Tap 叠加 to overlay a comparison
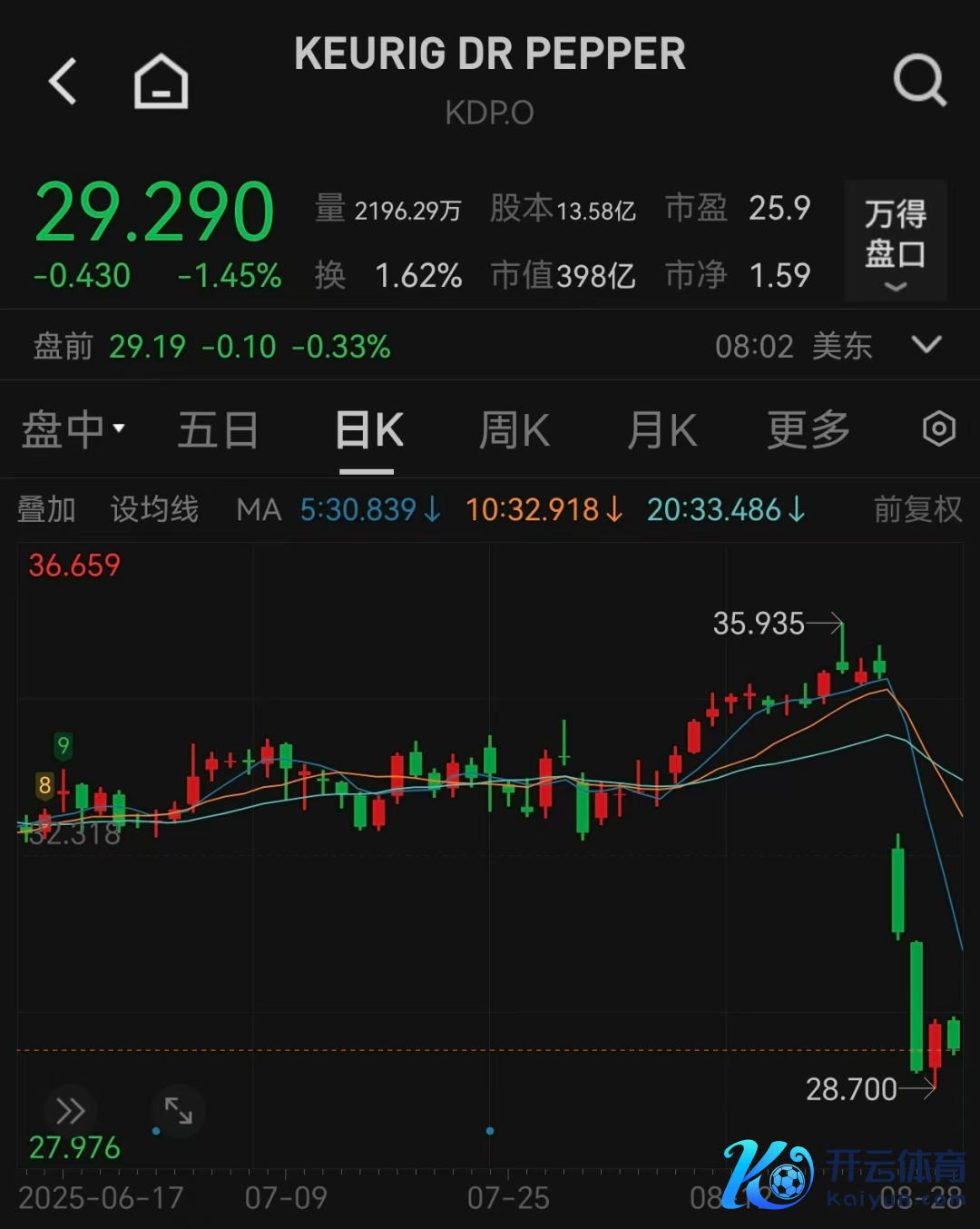The width and height of the screenshot is (980, 1229). pyautogui.click(x=46, y=509)
